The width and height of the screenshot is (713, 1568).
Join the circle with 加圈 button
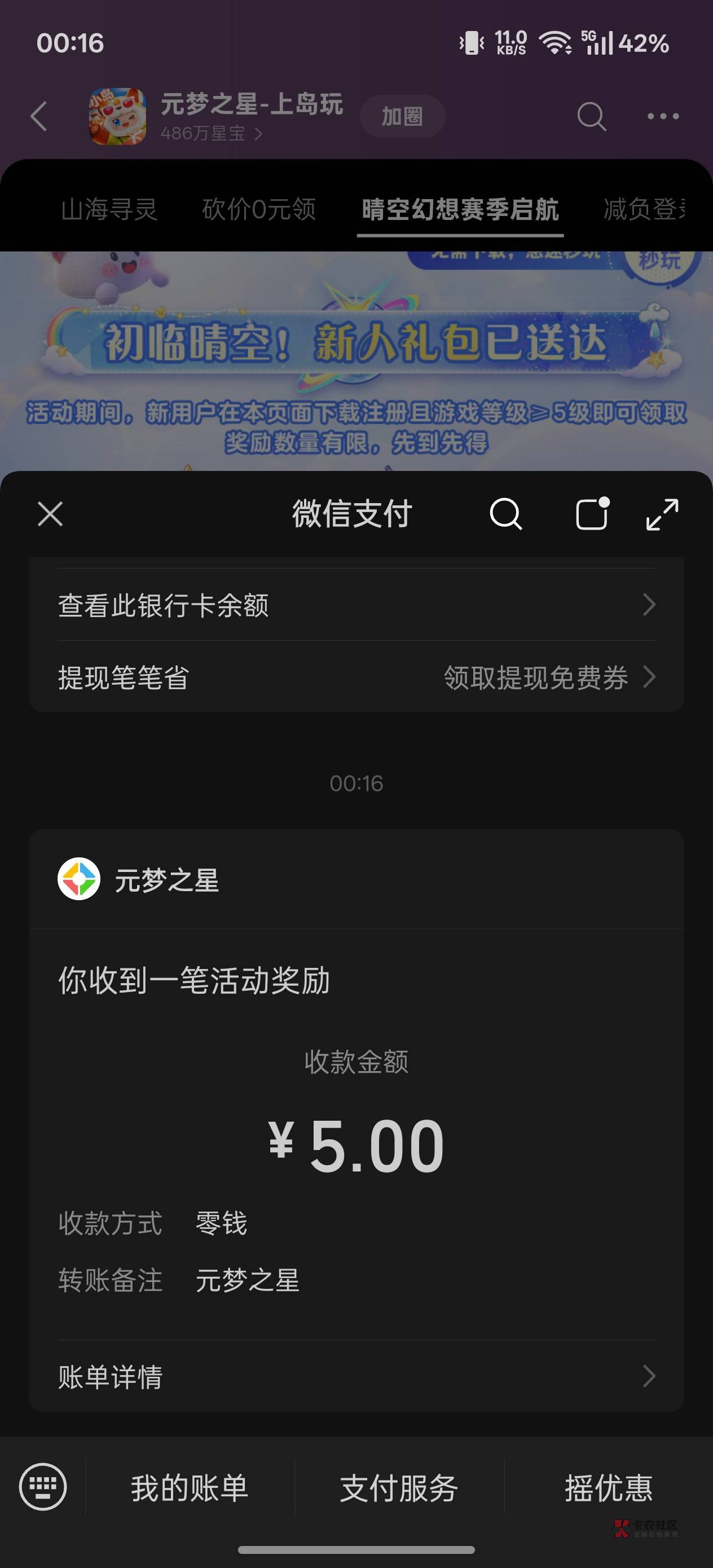402,116
